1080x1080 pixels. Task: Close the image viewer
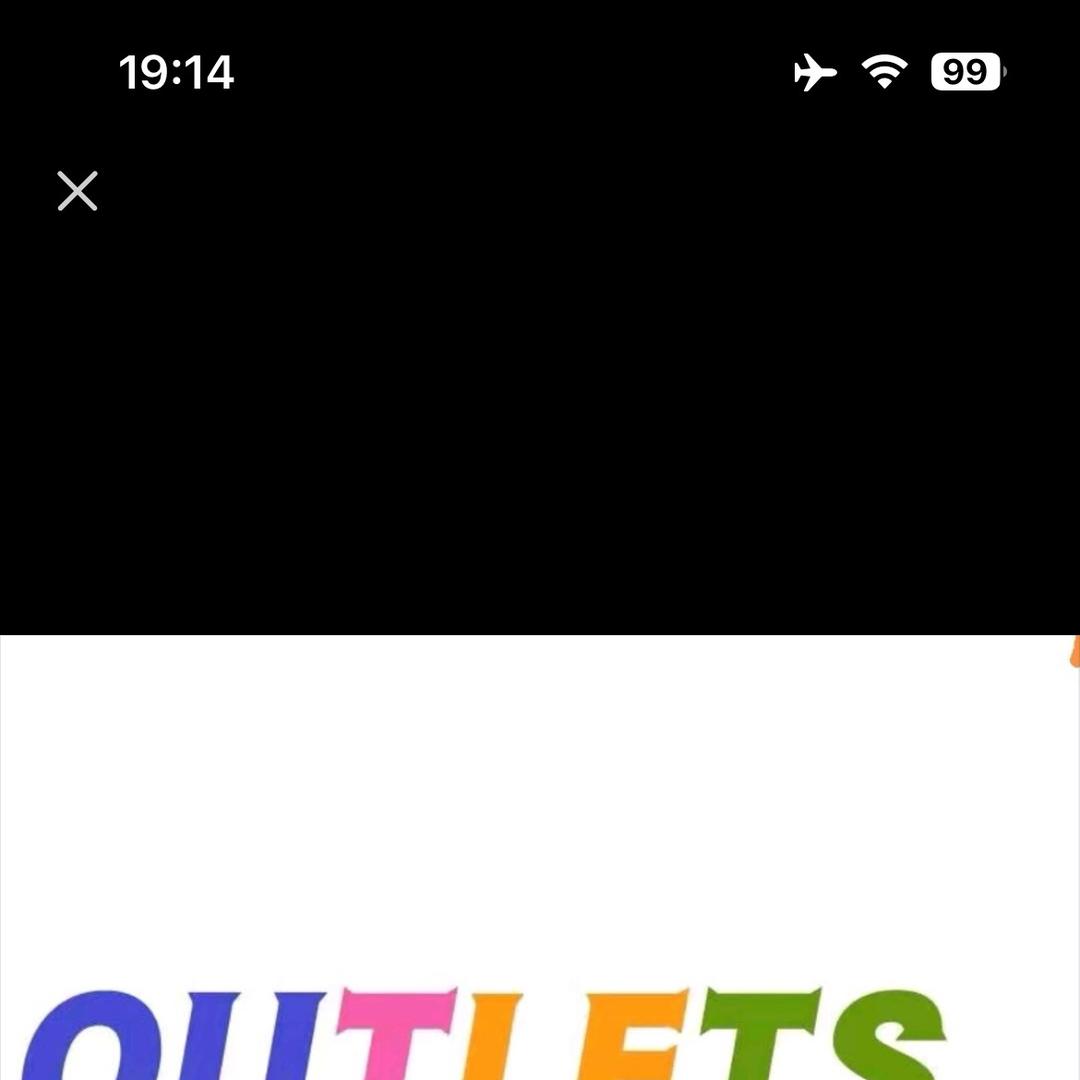pos(77,191)
